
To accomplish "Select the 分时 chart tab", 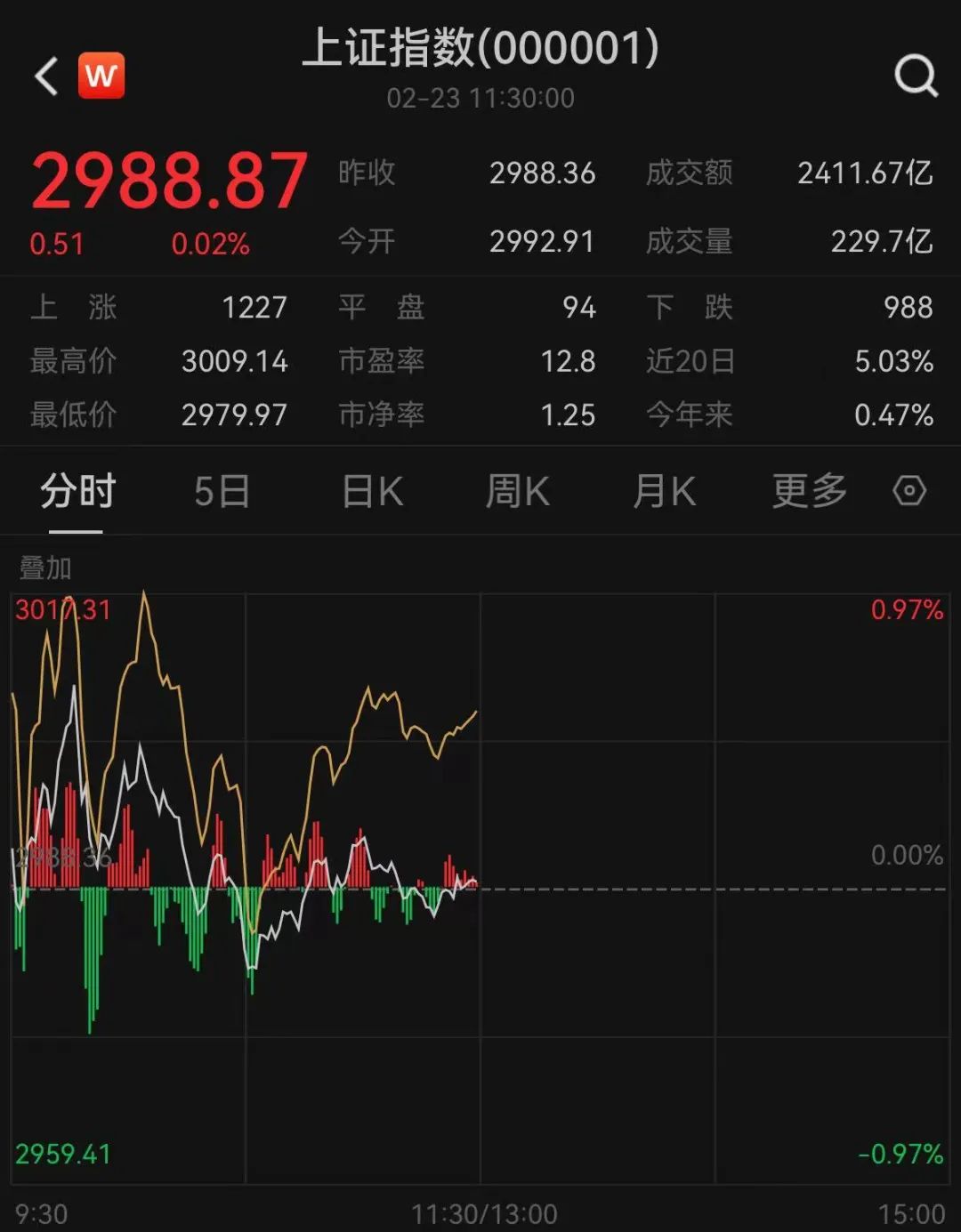I will point(77,491).
